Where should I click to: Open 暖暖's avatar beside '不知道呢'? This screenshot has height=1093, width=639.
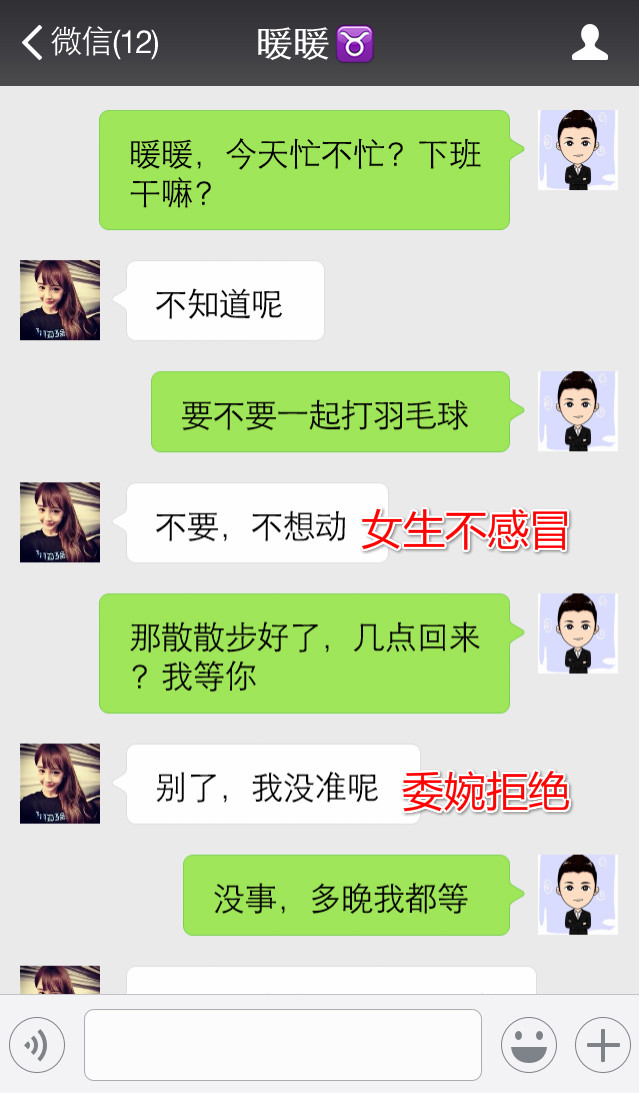(x=60, y=300)
